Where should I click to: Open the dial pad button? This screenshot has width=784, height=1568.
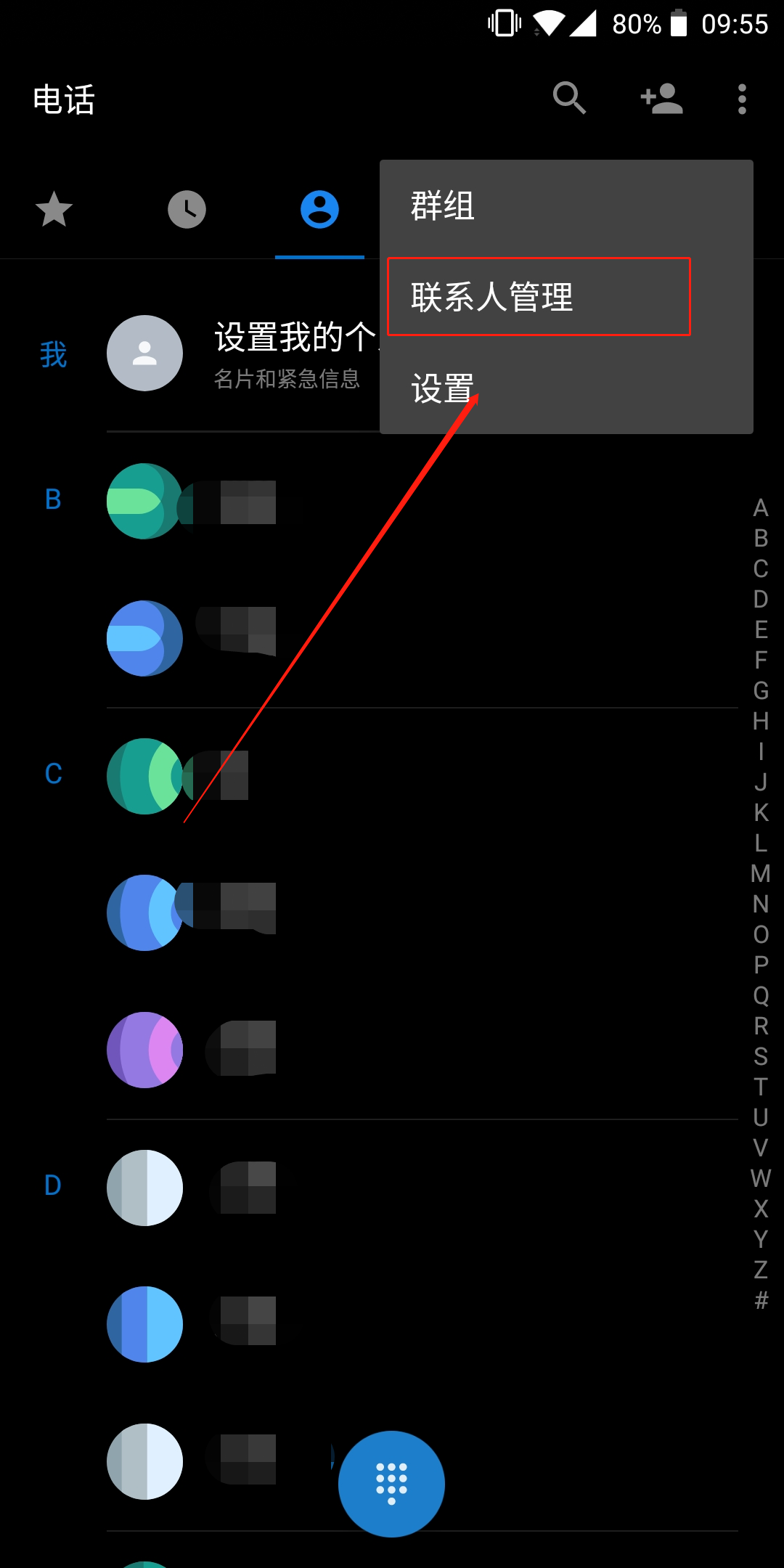391,1483
